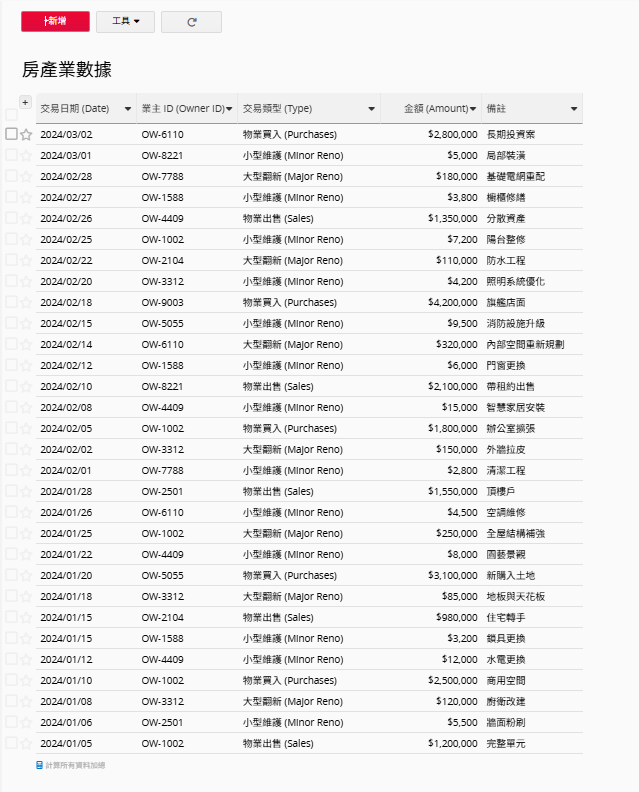Tap the red 新增 button
639x792 pixels.
(x=55, y=21)
